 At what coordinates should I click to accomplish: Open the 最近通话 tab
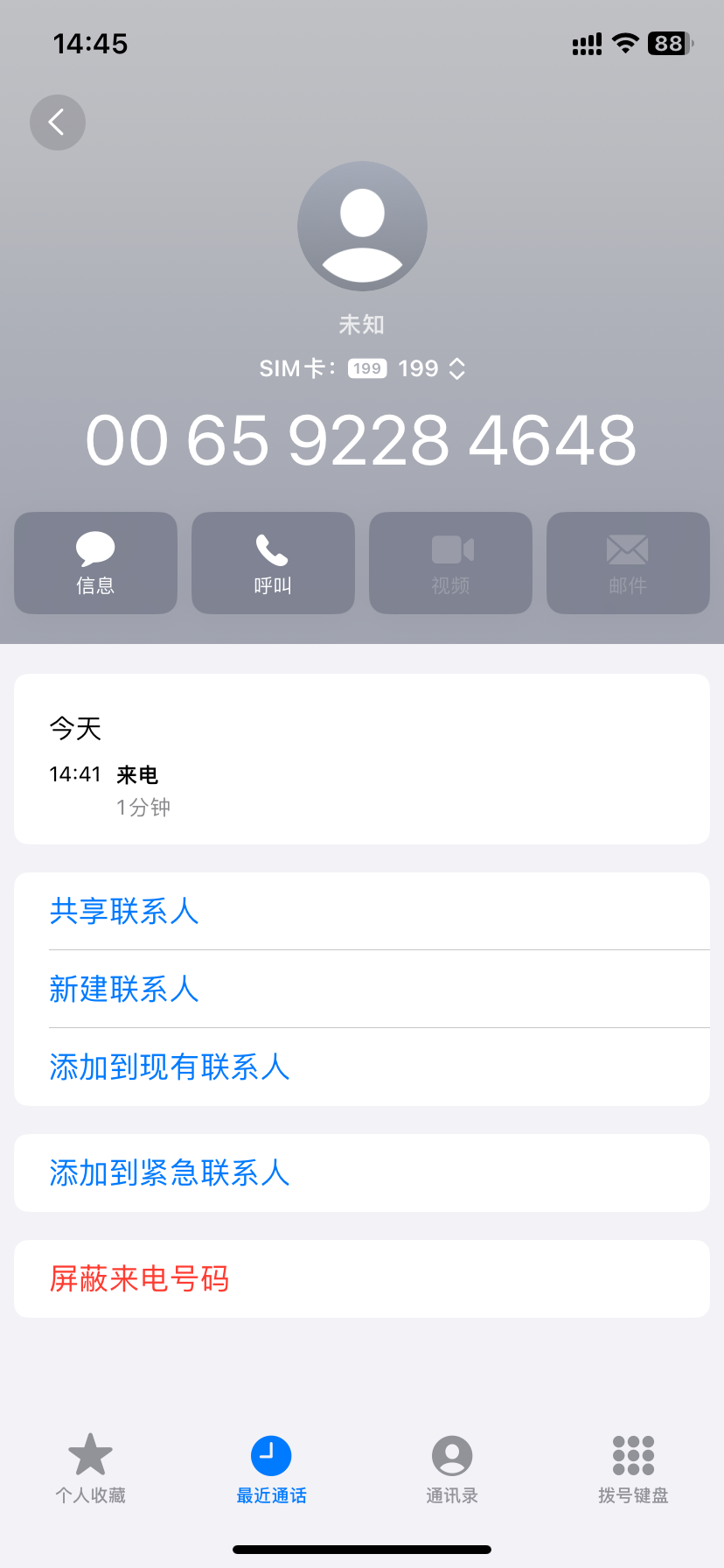coord(271,1469)
